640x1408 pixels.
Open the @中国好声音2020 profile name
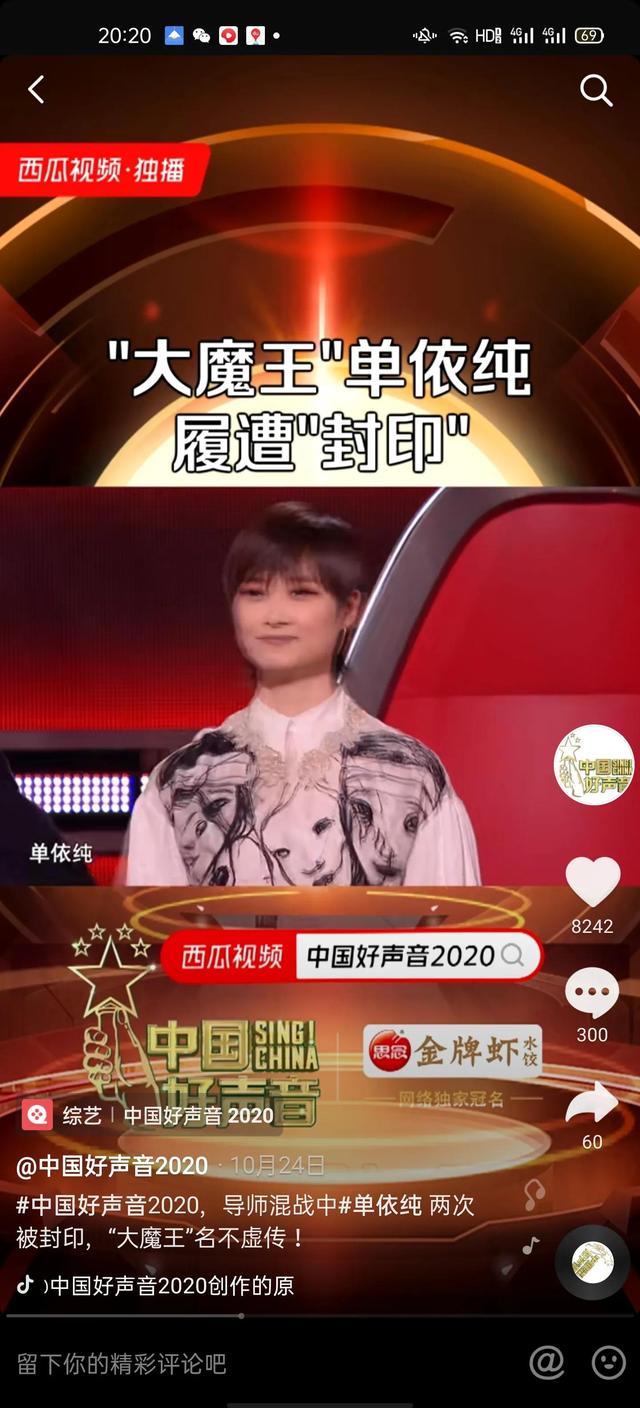coord(112,1165)
